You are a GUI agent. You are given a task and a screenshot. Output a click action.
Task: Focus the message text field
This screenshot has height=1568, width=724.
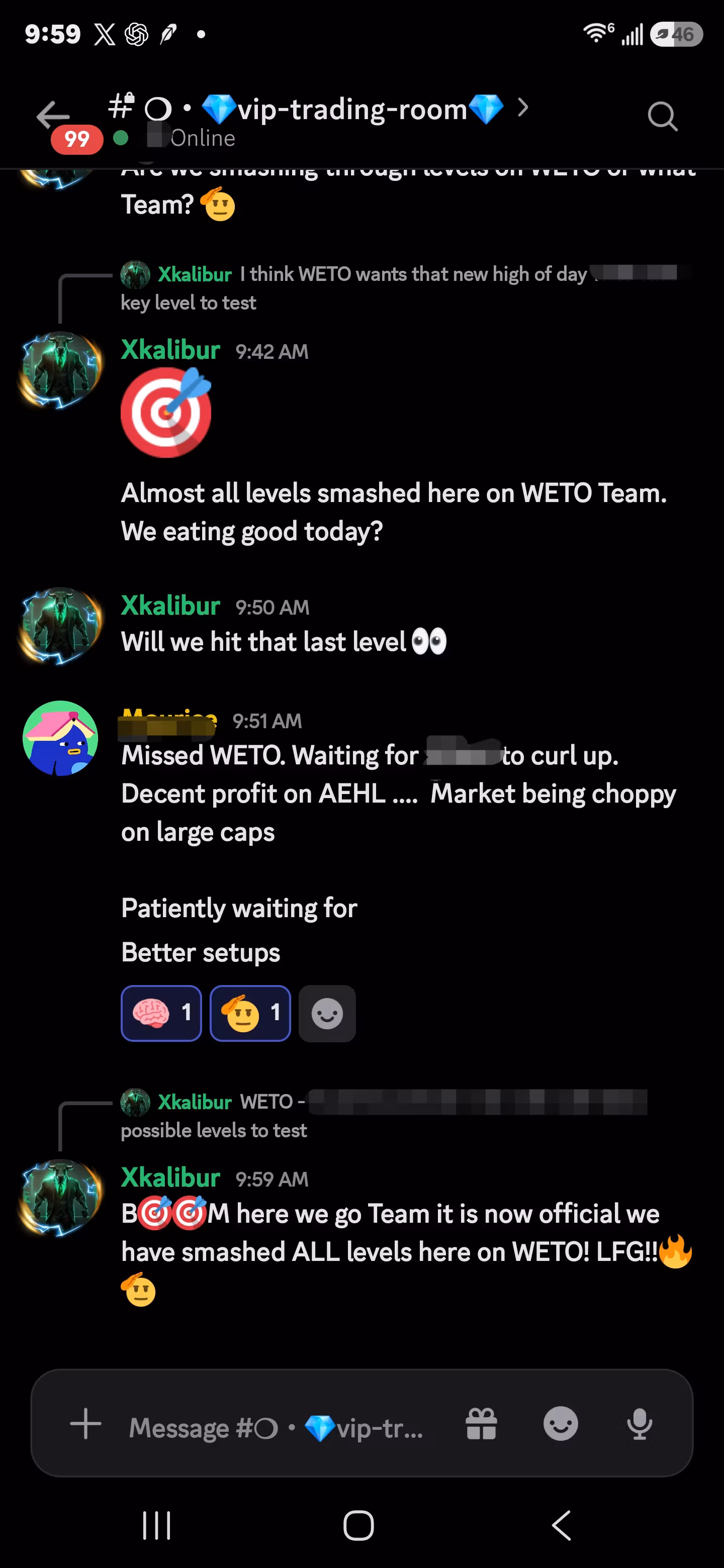pos(276,1427)
